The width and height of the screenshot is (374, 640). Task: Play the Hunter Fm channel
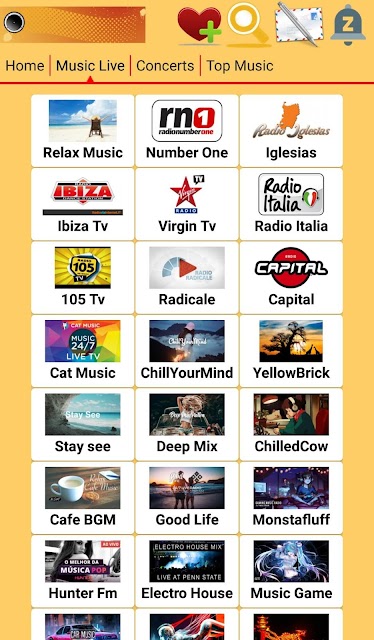click(82, 571)
